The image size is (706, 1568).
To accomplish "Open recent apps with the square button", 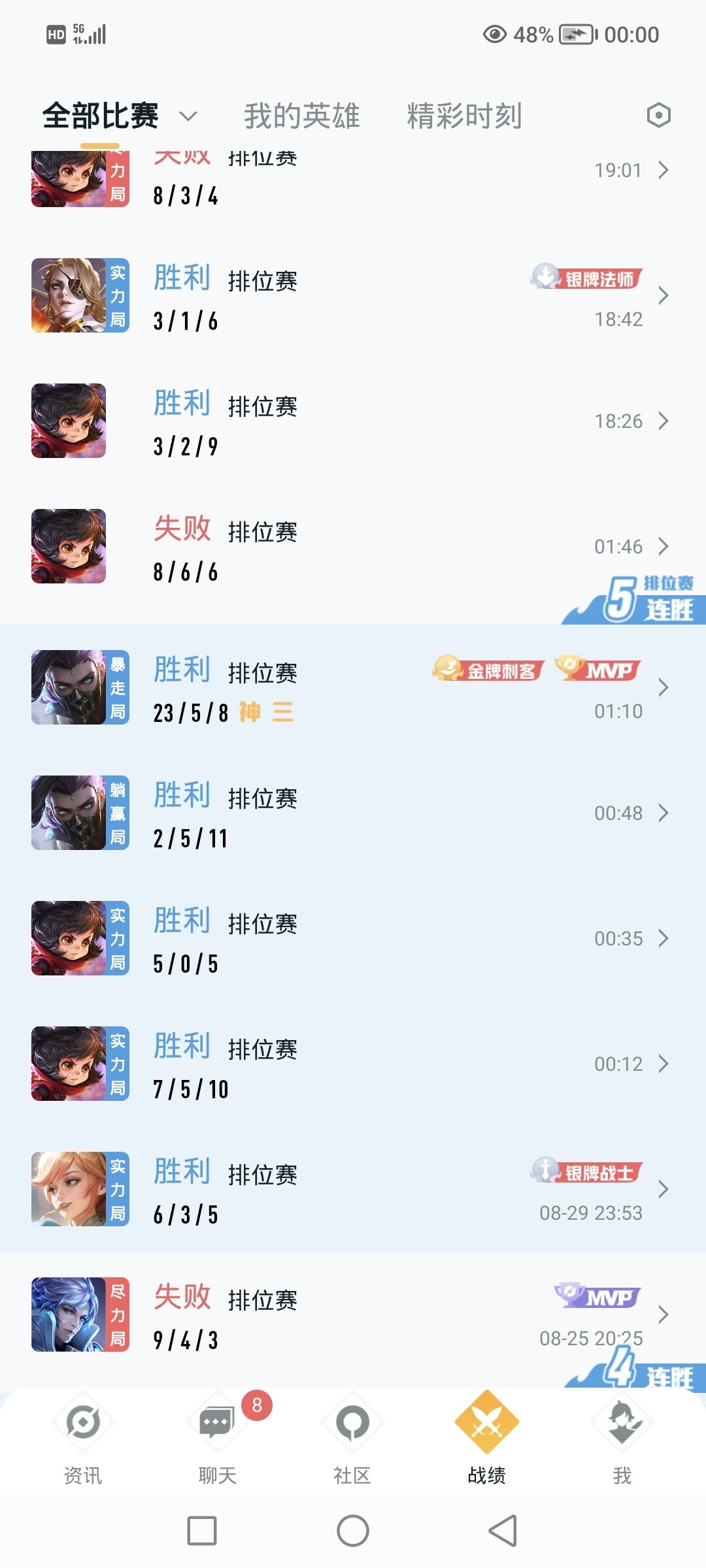I will tap(202, 1531).
